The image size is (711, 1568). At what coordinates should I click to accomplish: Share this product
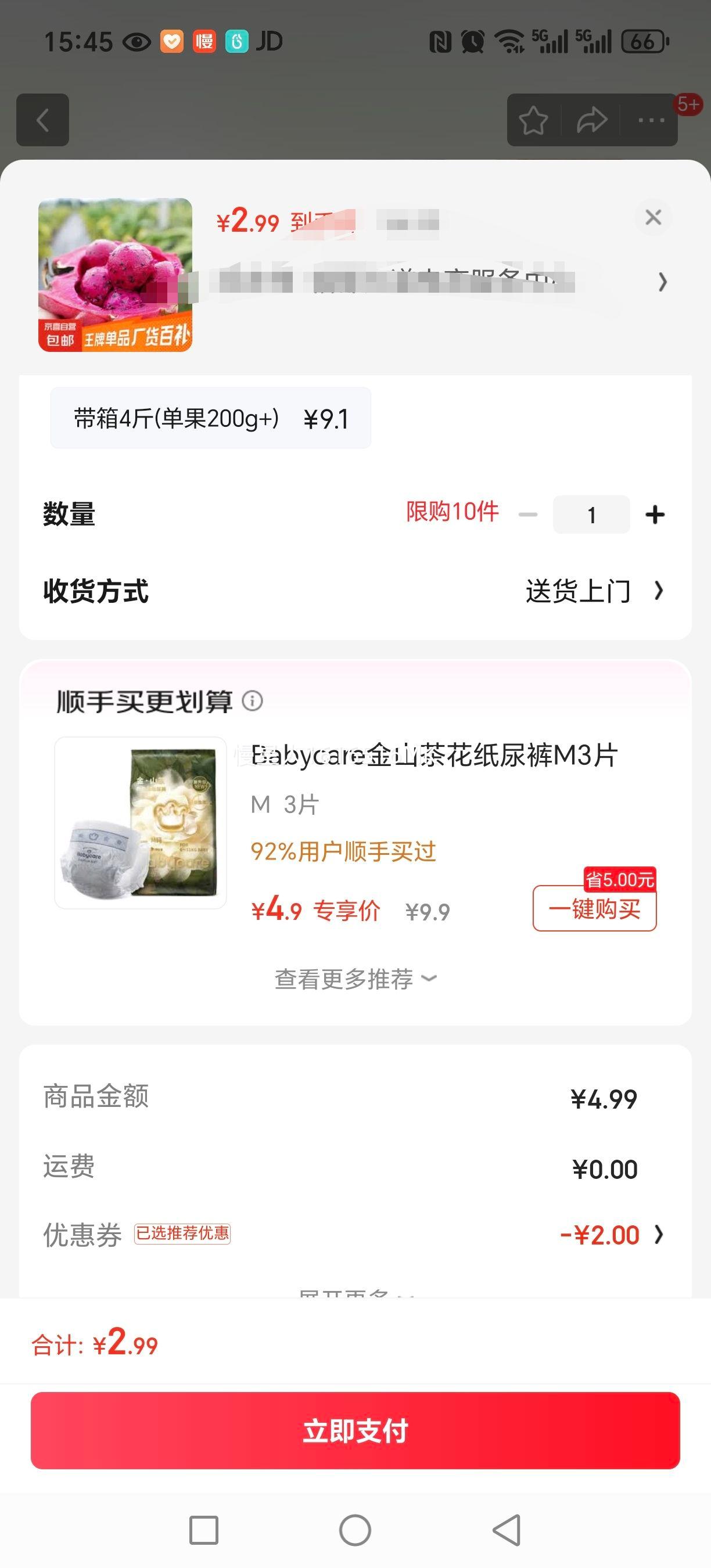click(x=592, y=120)
